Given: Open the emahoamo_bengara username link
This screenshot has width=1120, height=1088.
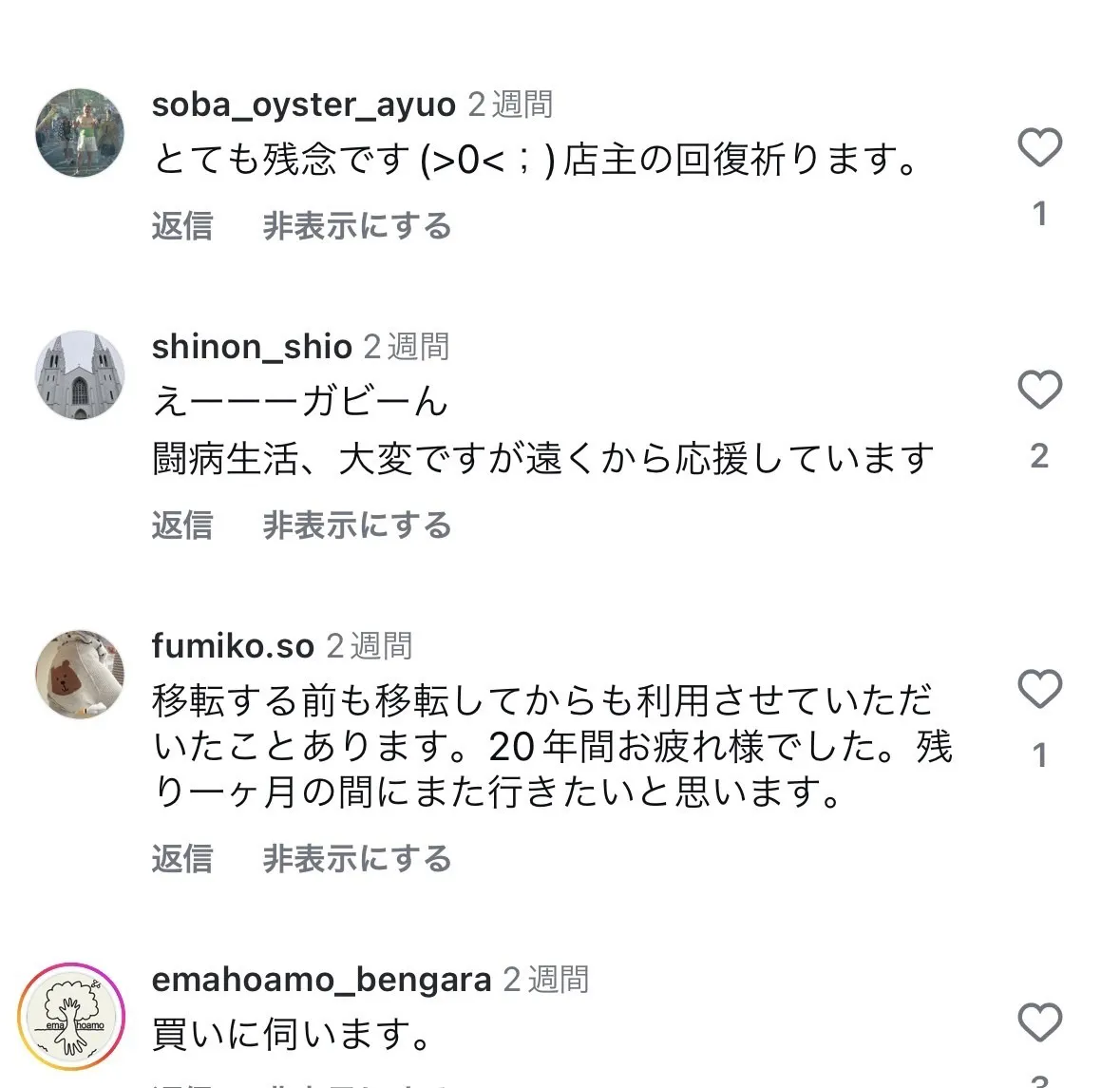Looking at the screenshot, I should click(321, 980).
